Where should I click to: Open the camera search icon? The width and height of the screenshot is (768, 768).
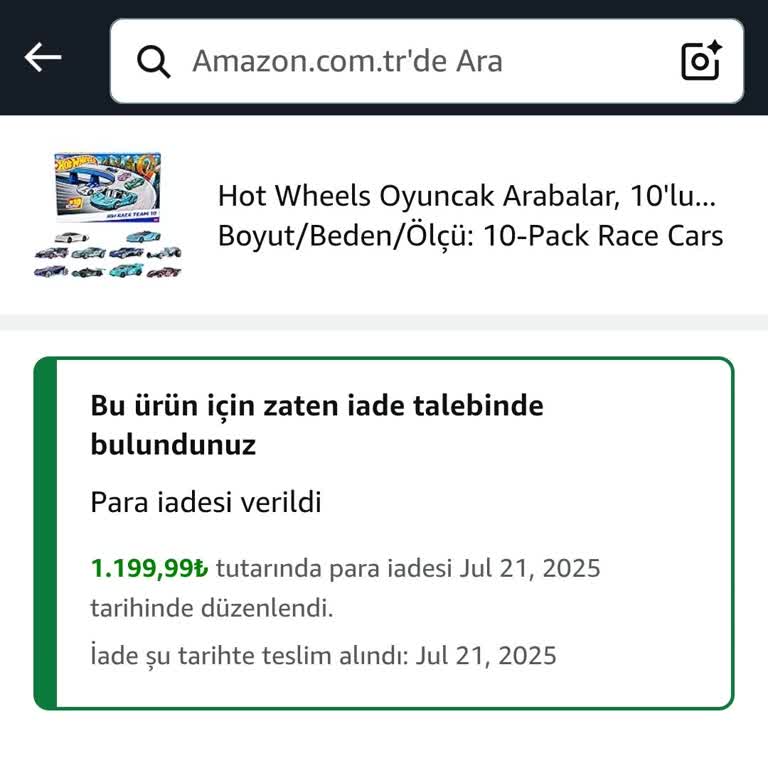click(x=701, y=61)
